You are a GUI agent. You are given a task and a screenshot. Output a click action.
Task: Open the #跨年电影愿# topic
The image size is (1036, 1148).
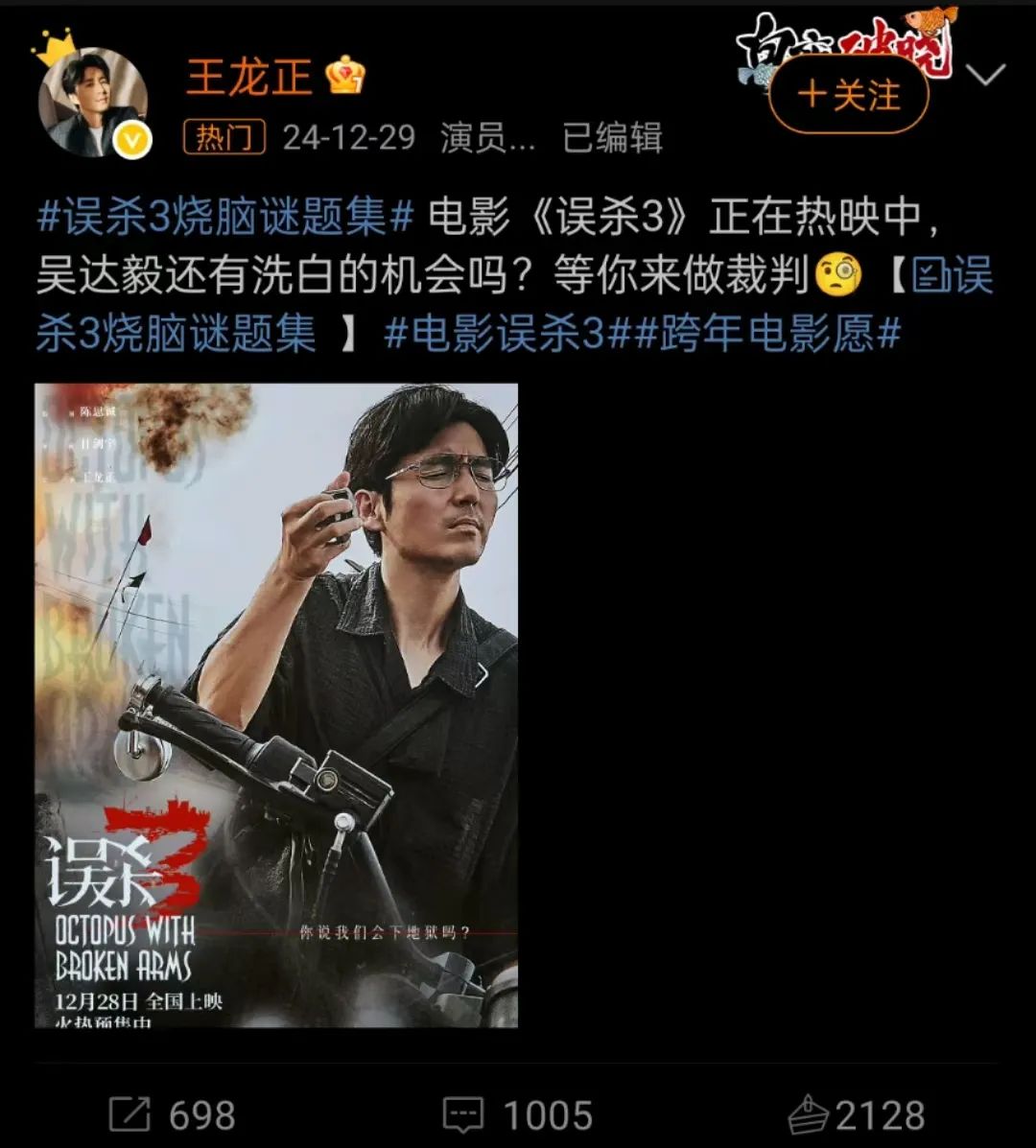pos(767,334)
